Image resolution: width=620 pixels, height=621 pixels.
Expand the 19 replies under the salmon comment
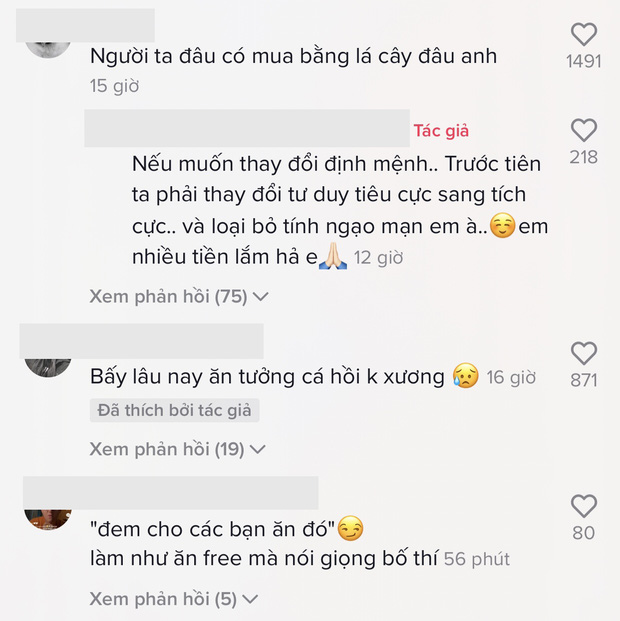pos(180,450)
